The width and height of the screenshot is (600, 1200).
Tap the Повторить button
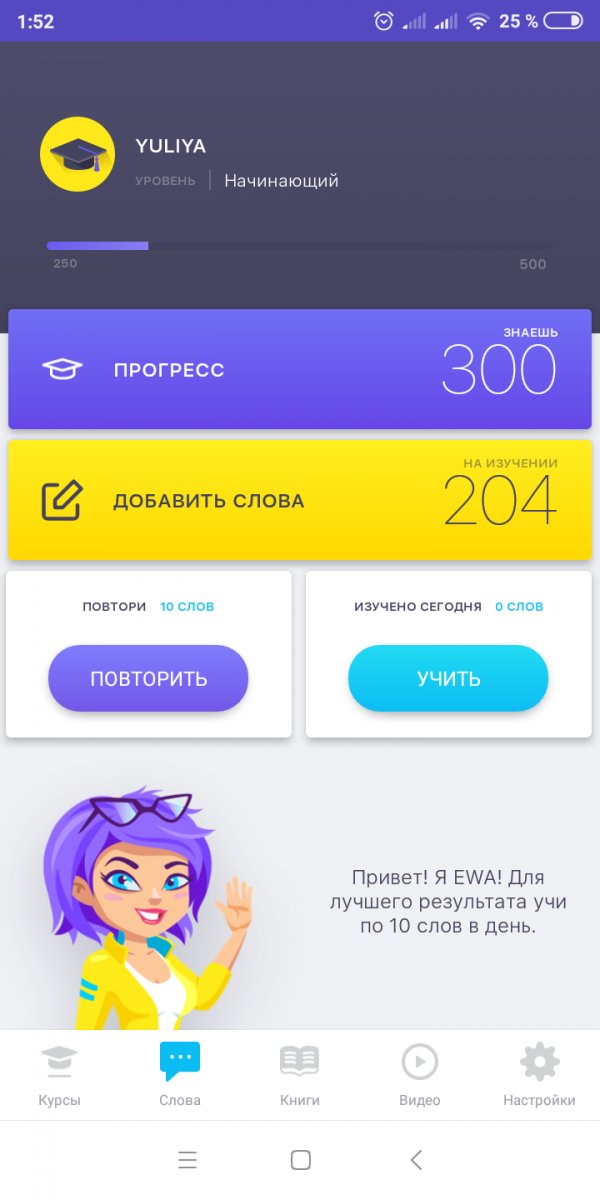click(x=148, y=678)
